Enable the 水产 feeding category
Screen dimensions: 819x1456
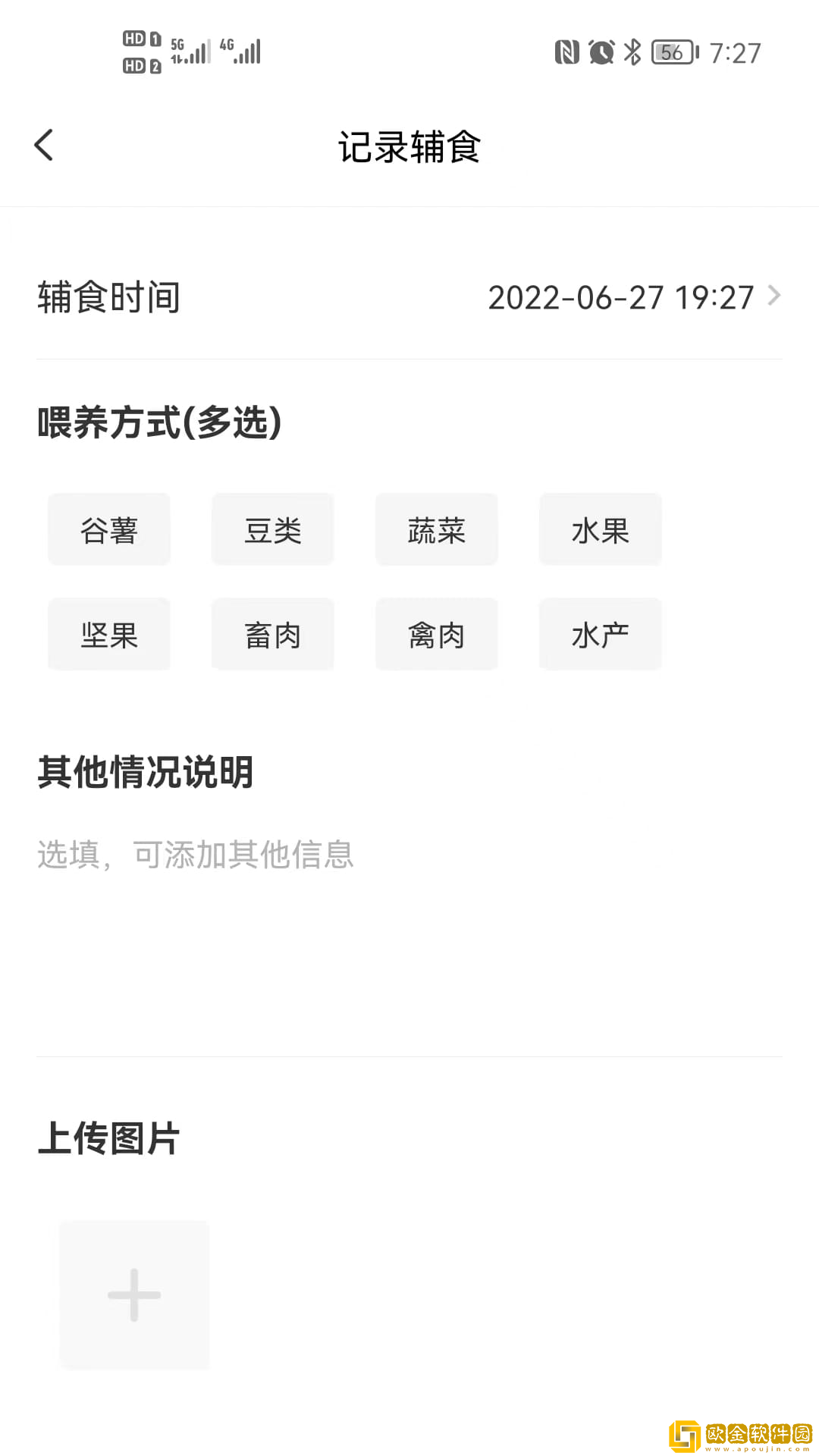600,634
